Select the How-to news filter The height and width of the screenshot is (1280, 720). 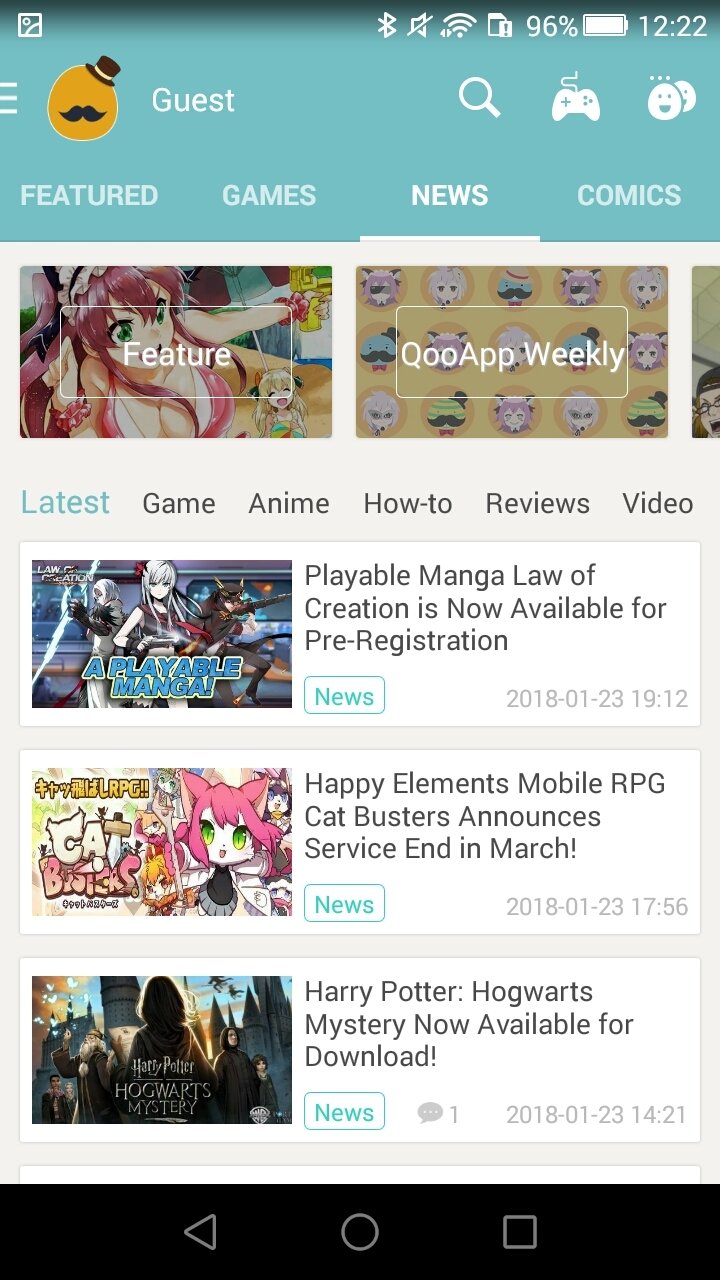pyautogui.click(x=408, y=503)
